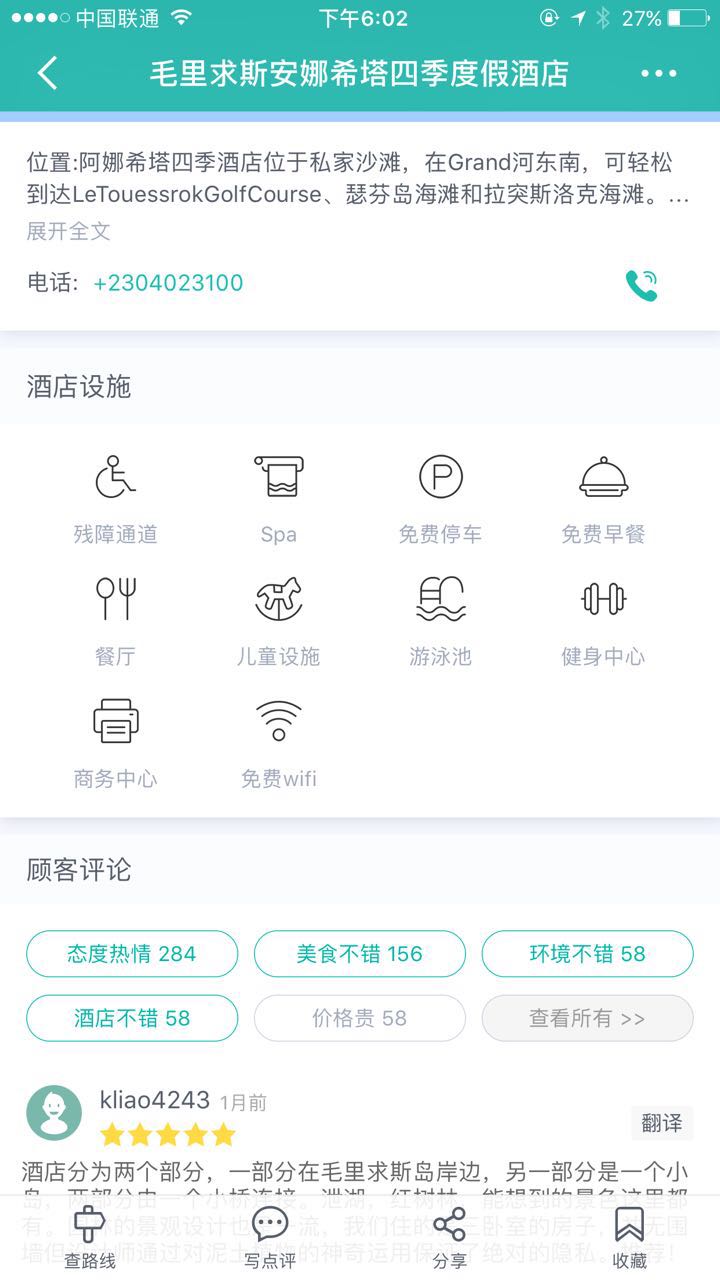Share this hotel with 分享
This screenshot has width=720, height=1280.
450,1238
